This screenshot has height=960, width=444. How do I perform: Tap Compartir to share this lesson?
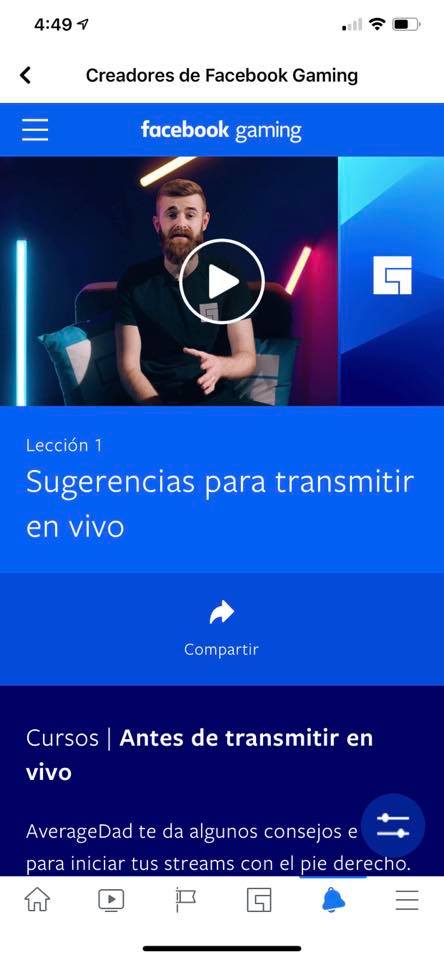[x=222, y=629]
